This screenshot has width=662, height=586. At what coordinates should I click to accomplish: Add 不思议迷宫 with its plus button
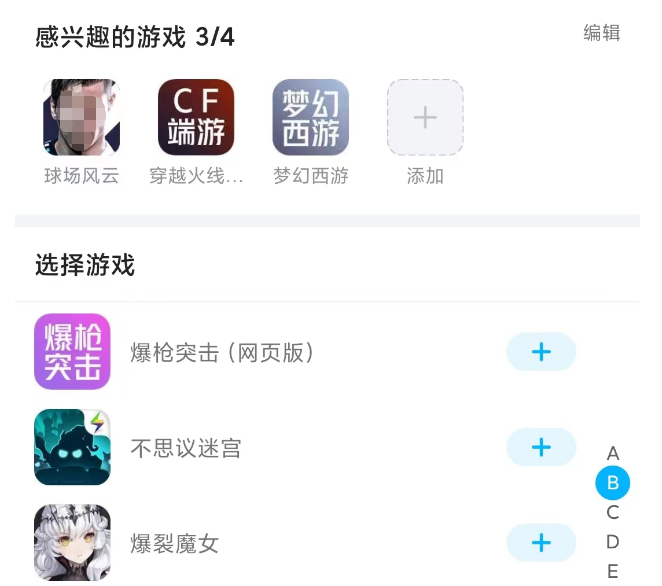click(x=541, y=447)
